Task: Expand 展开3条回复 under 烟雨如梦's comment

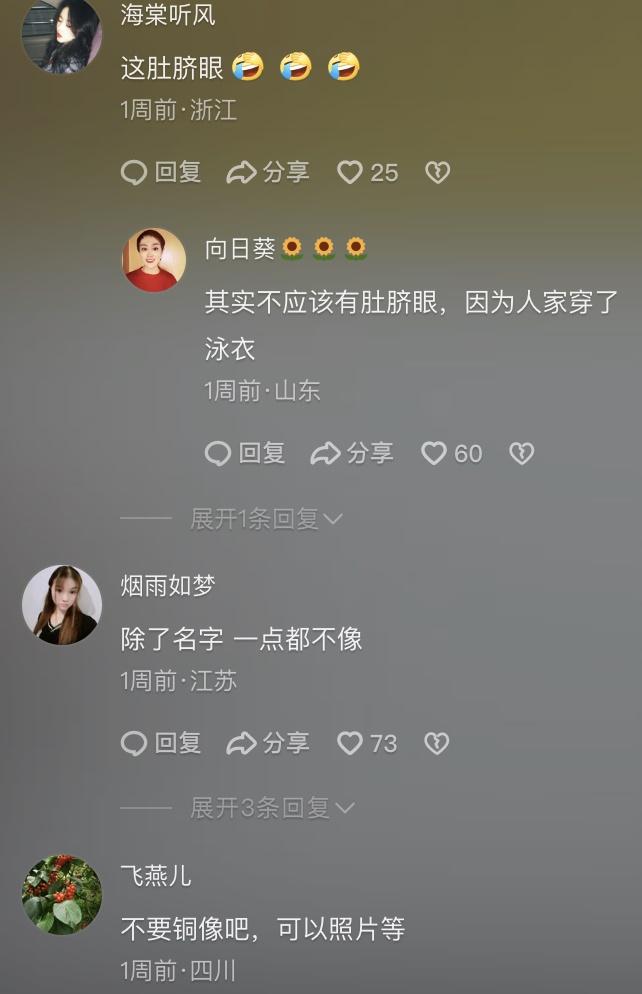Action: (272, 808)
